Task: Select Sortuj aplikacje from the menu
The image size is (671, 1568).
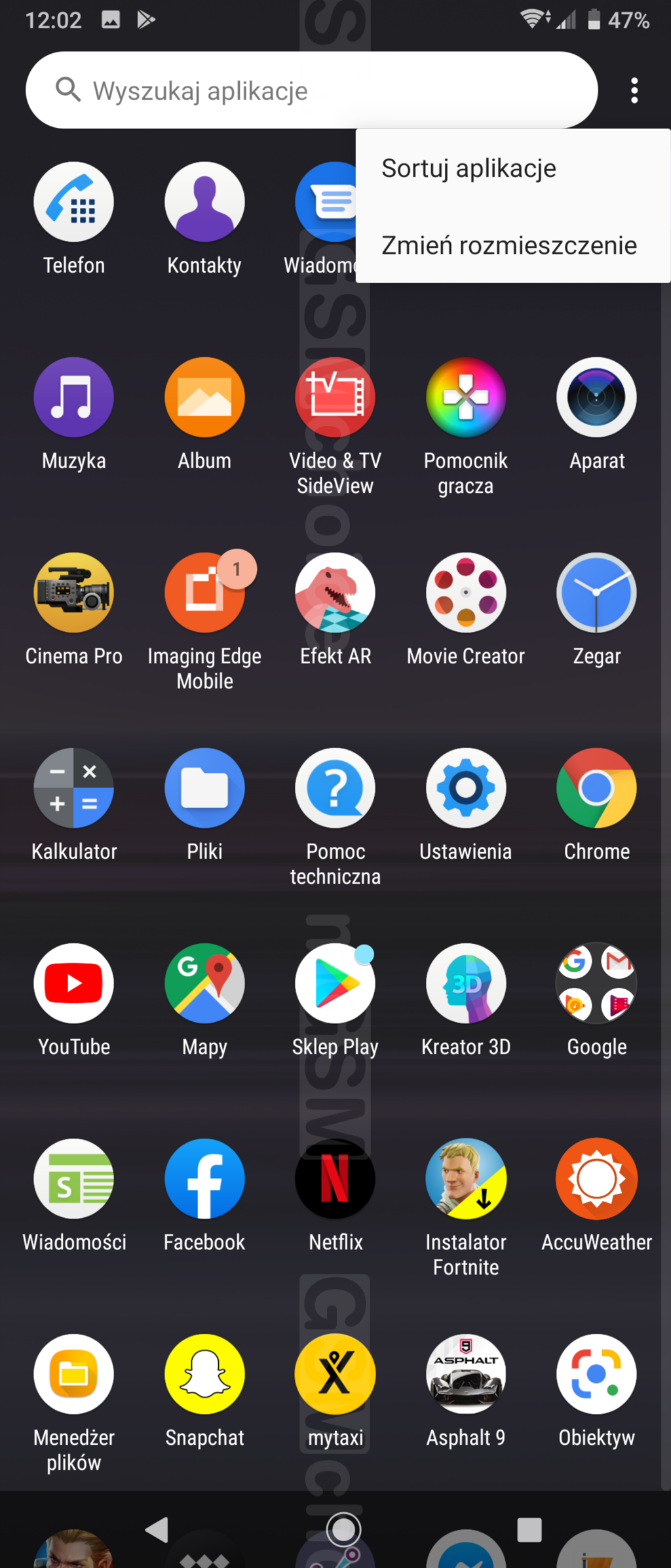Action: click(469, 168)
